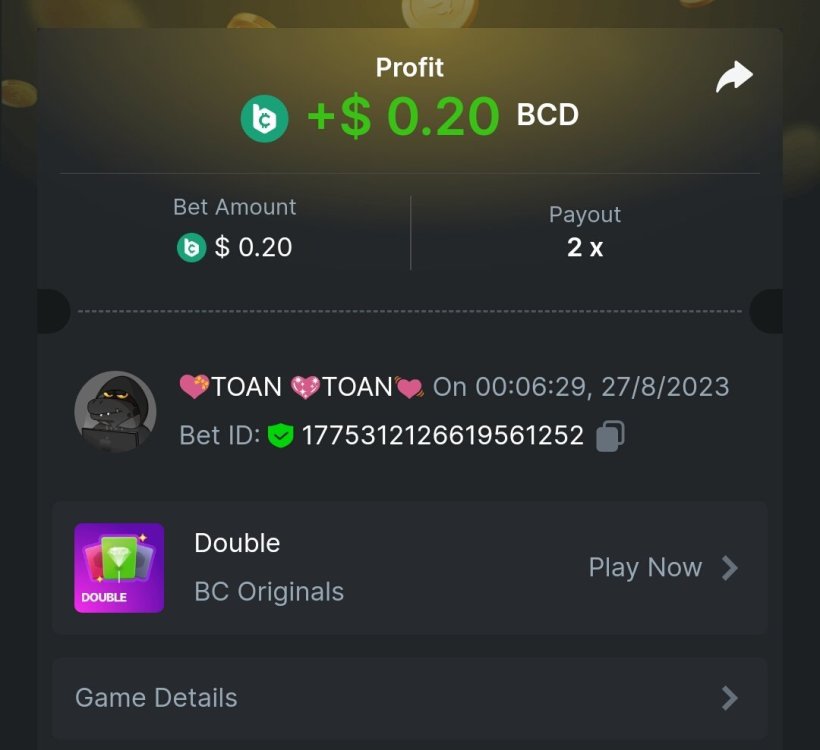Open TOAN's profile avatar
This screenshot has width=820, height=750.
(115, 411)
